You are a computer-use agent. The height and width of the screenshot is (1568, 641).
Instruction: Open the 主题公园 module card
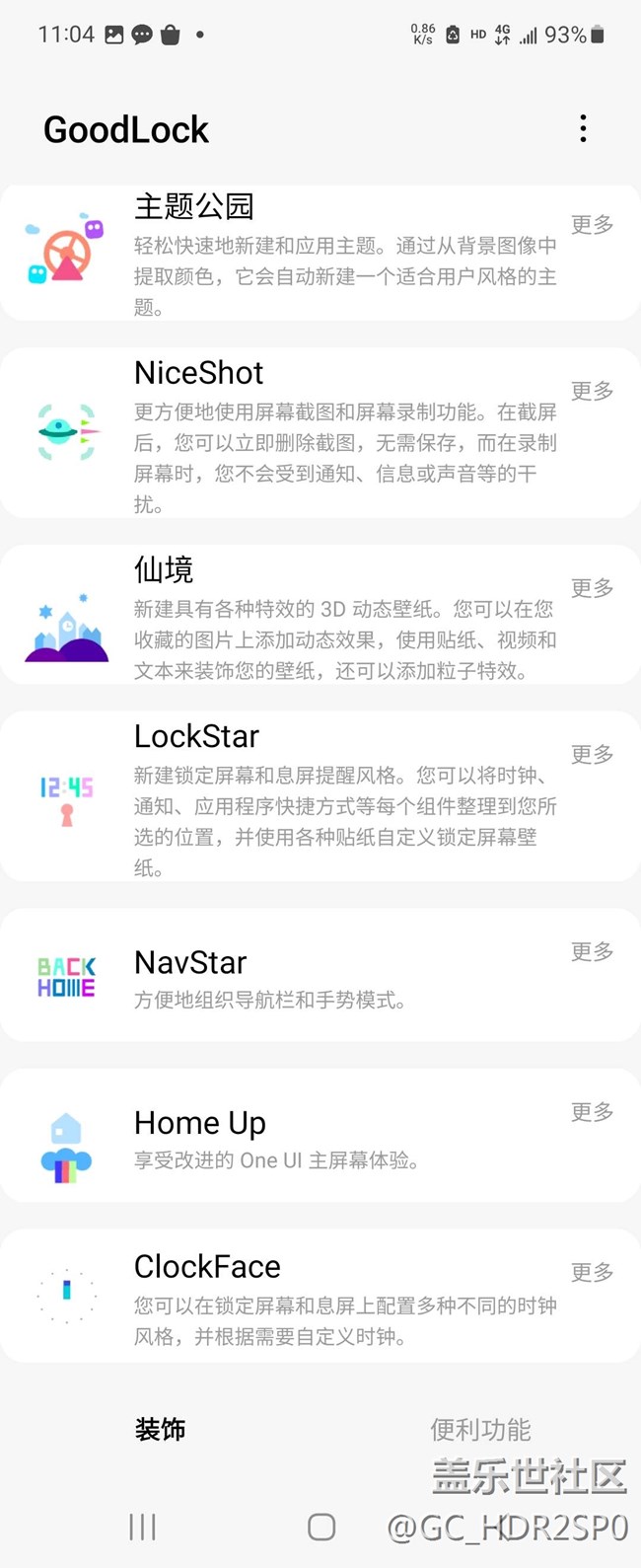pyautogui.click(x=296, y=255)
